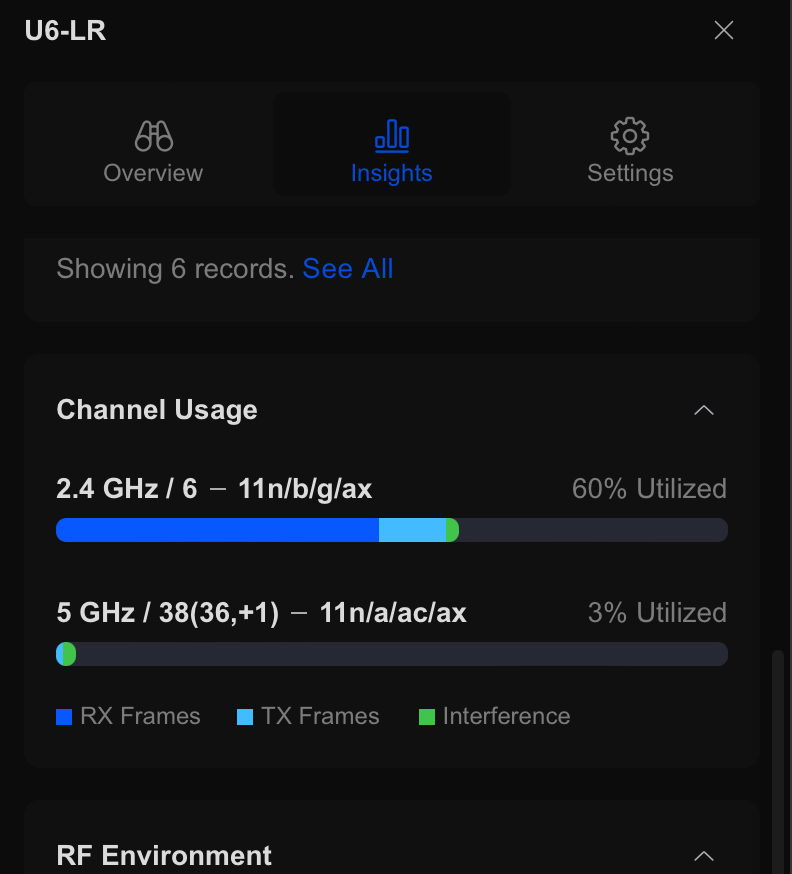Image resolution: width=792 pixels, height=874 pixels.
Task: Switch to the Settings tab
Action: tap(629, 150)
